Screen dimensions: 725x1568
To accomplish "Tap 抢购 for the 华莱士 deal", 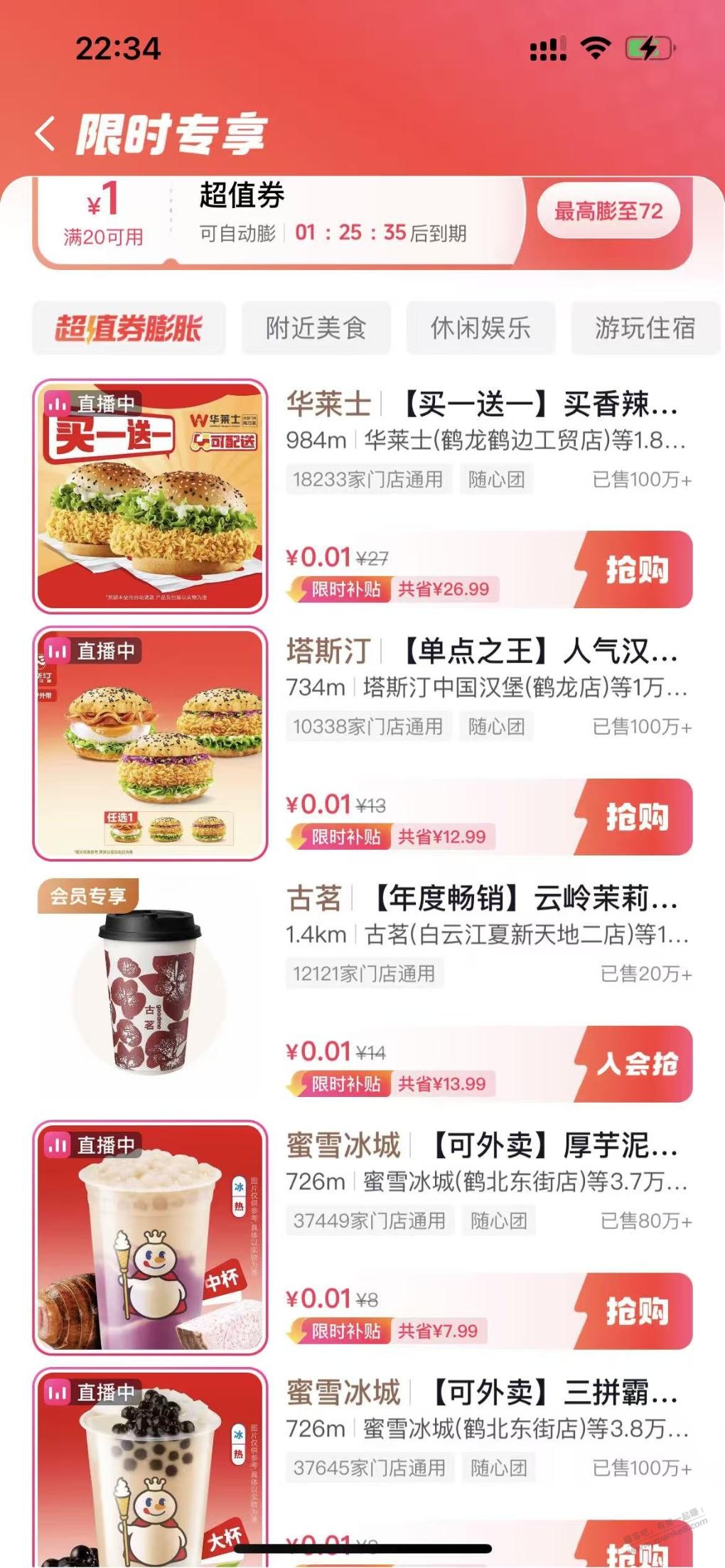I will [636, 570].
